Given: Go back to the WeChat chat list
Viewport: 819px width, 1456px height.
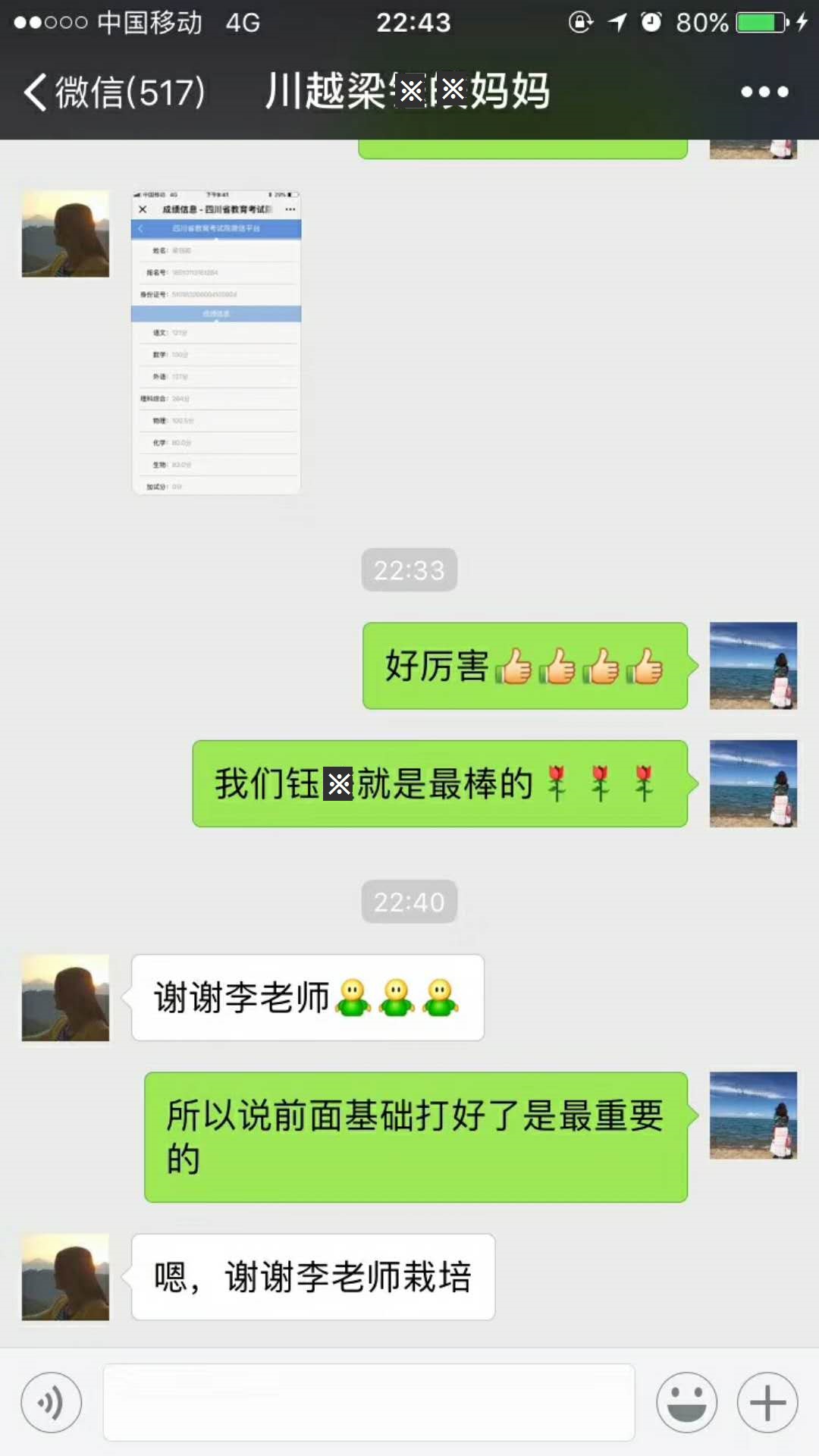Looking at the screenshot, I should click(114, 93).
